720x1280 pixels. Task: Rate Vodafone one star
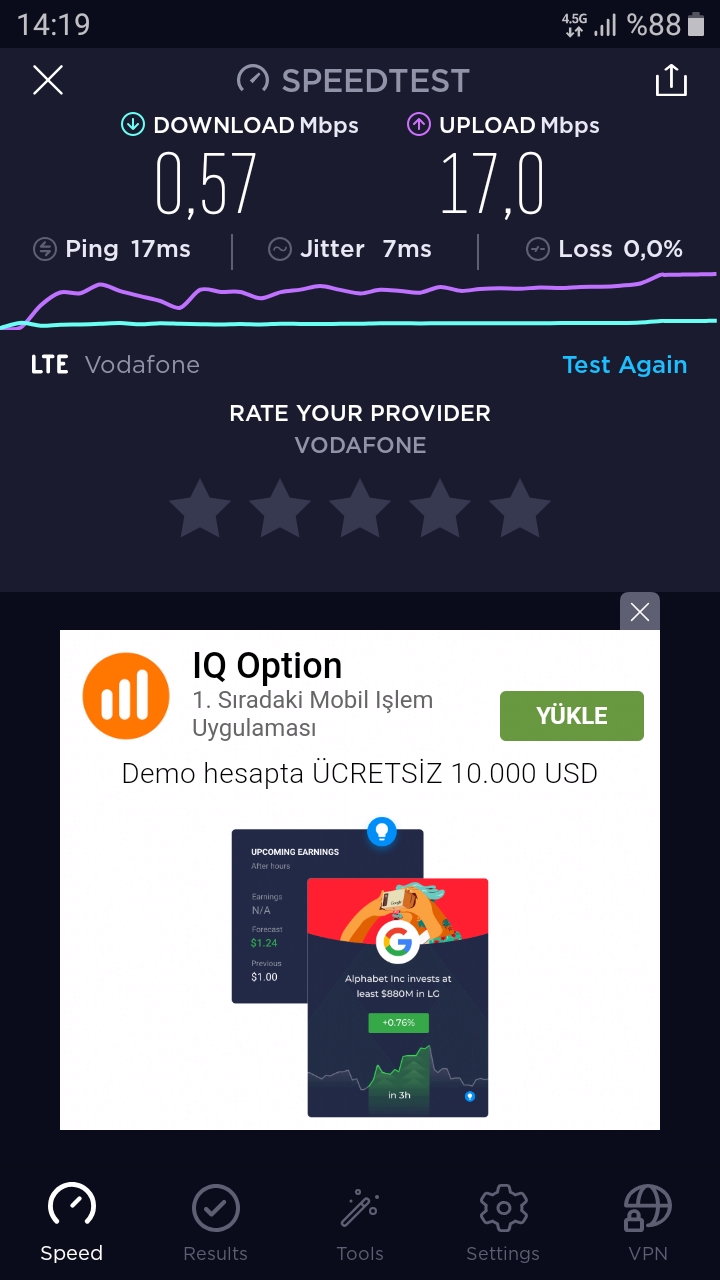pos(200,507)
